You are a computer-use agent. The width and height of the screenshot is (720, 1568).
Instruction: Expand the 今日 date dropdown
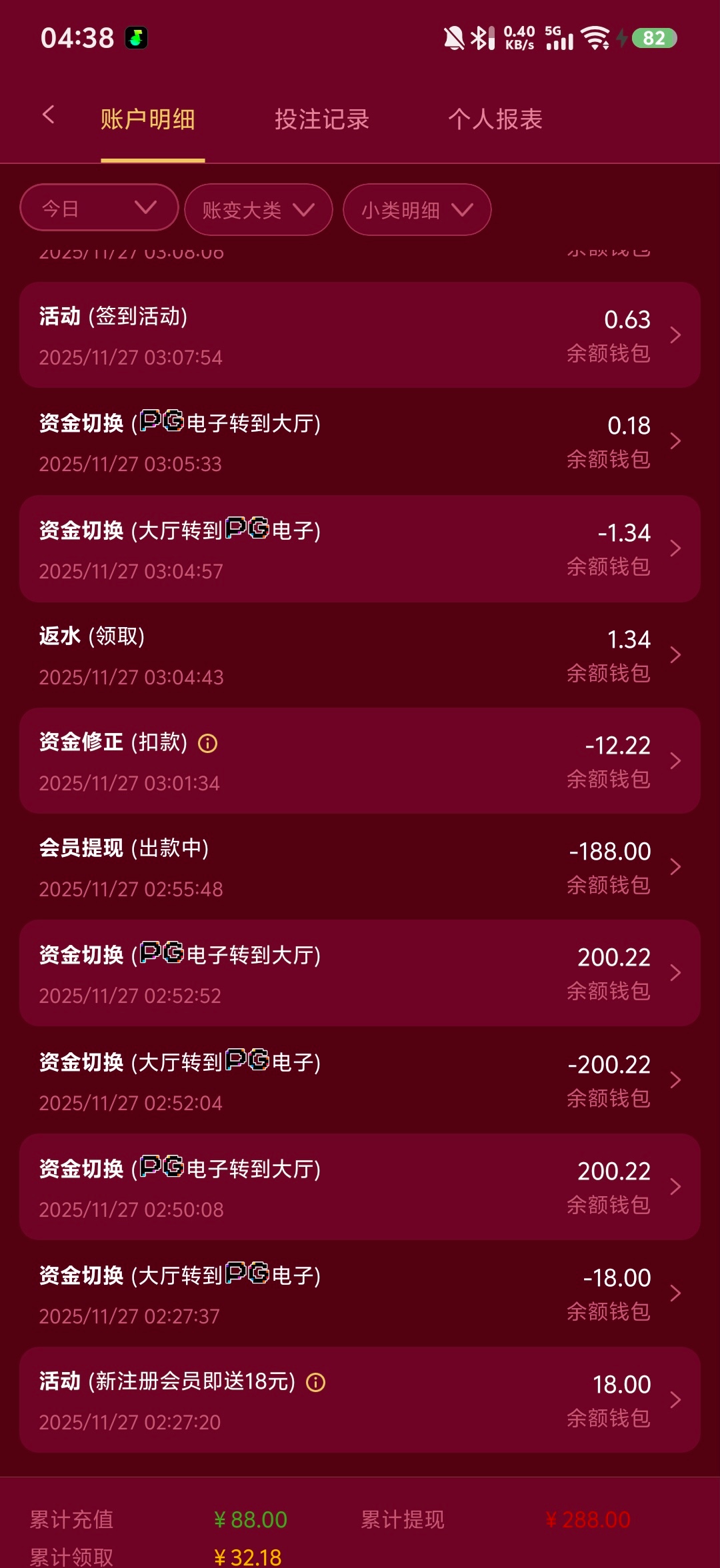[x=99, y=208]
